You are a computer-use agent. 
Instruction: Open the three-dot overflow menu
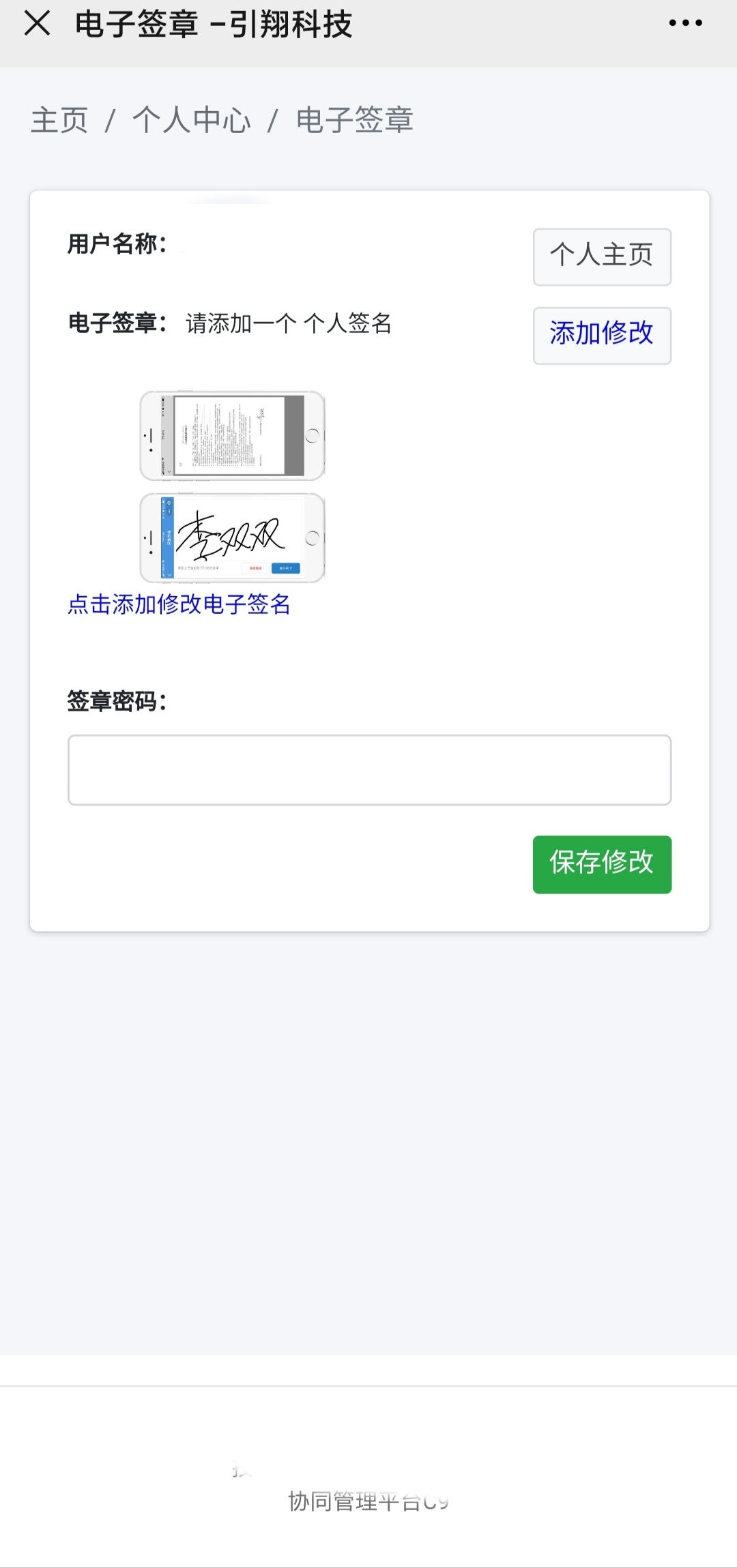[x=685, y=23]
